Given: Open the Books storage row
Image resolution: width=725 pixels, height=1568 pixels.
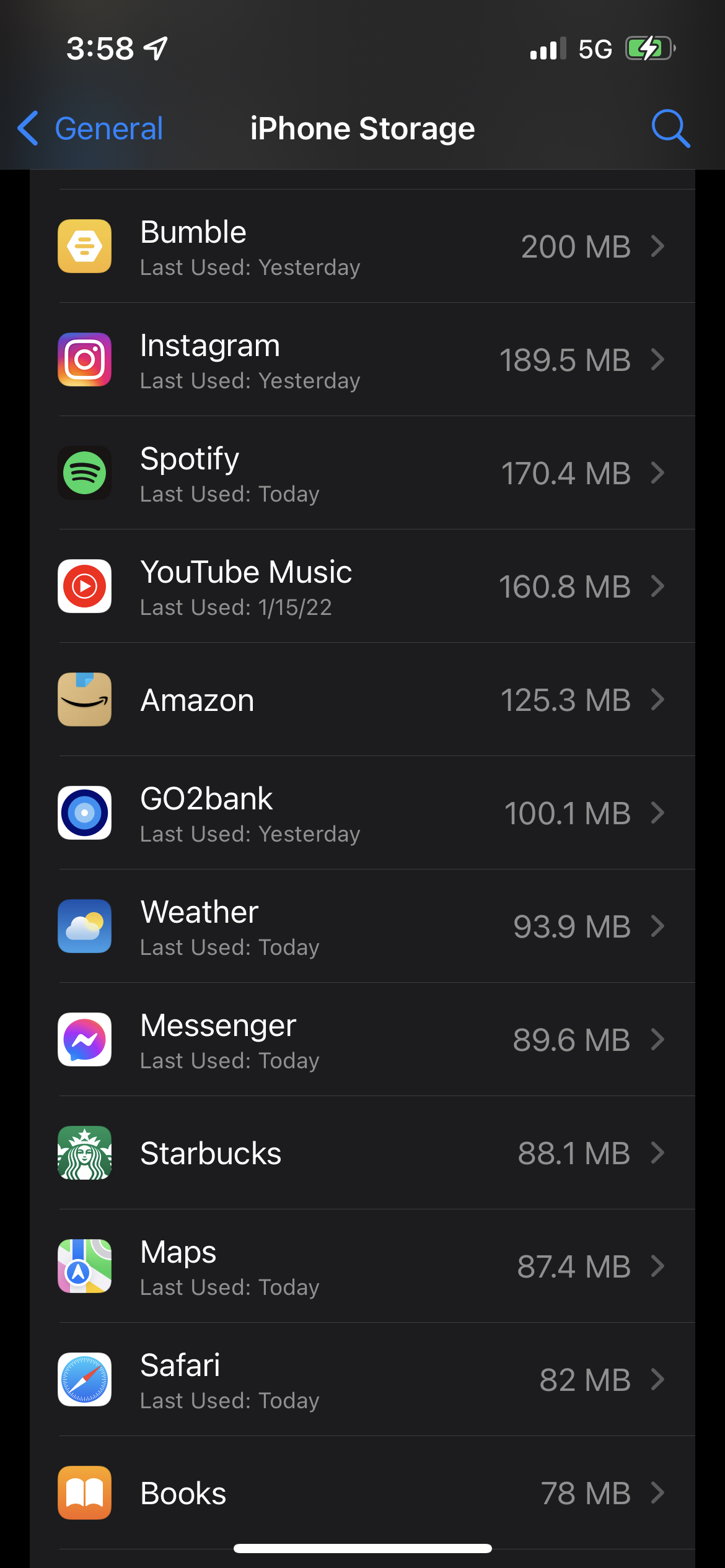Looking at the screenshot, I should (x=362, y=1493).
